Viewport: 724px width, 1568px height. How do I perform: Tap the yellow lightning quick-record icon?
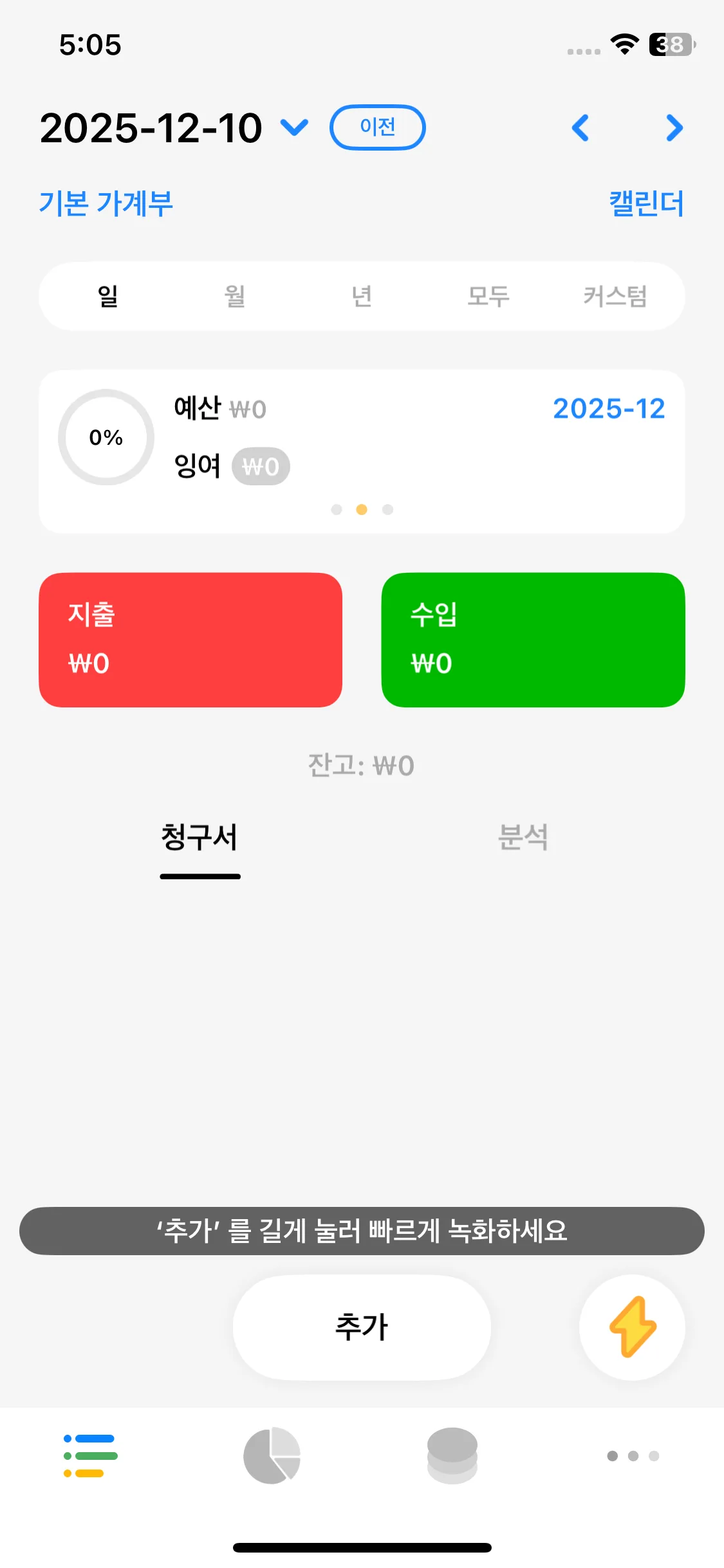click(x=632, y=1327)
